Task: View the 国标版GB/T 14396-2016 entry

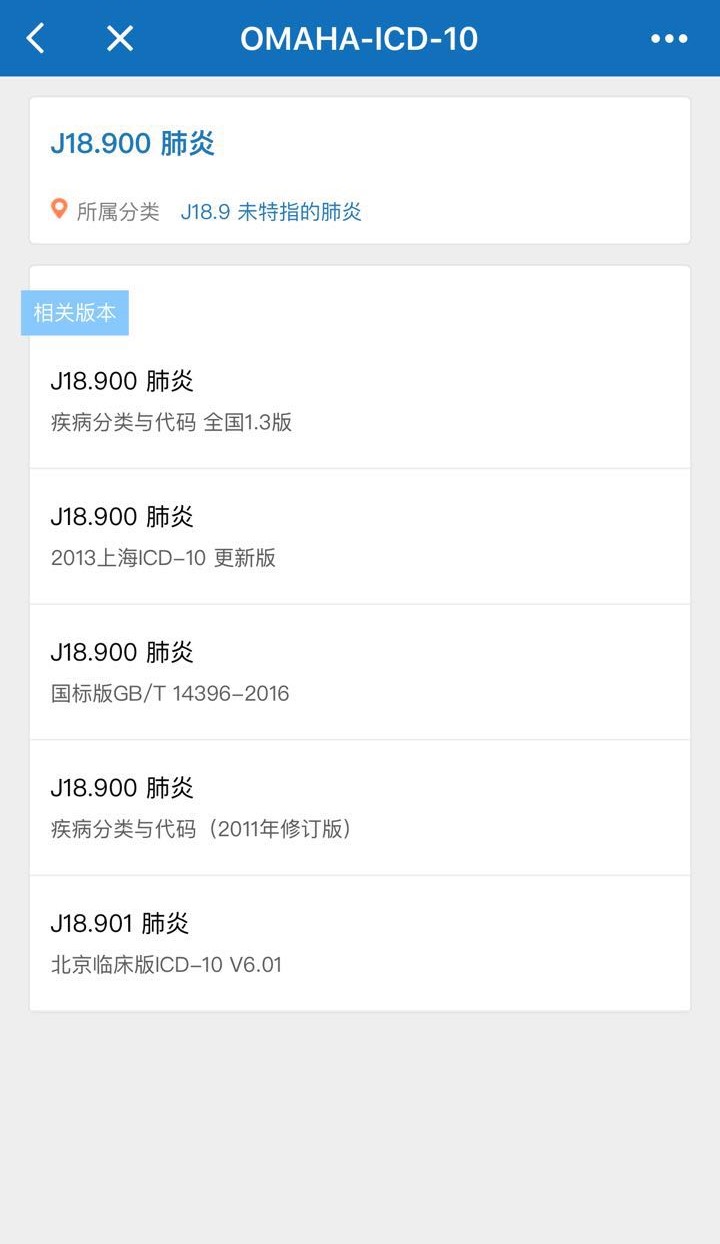Action: click(360, 672)
